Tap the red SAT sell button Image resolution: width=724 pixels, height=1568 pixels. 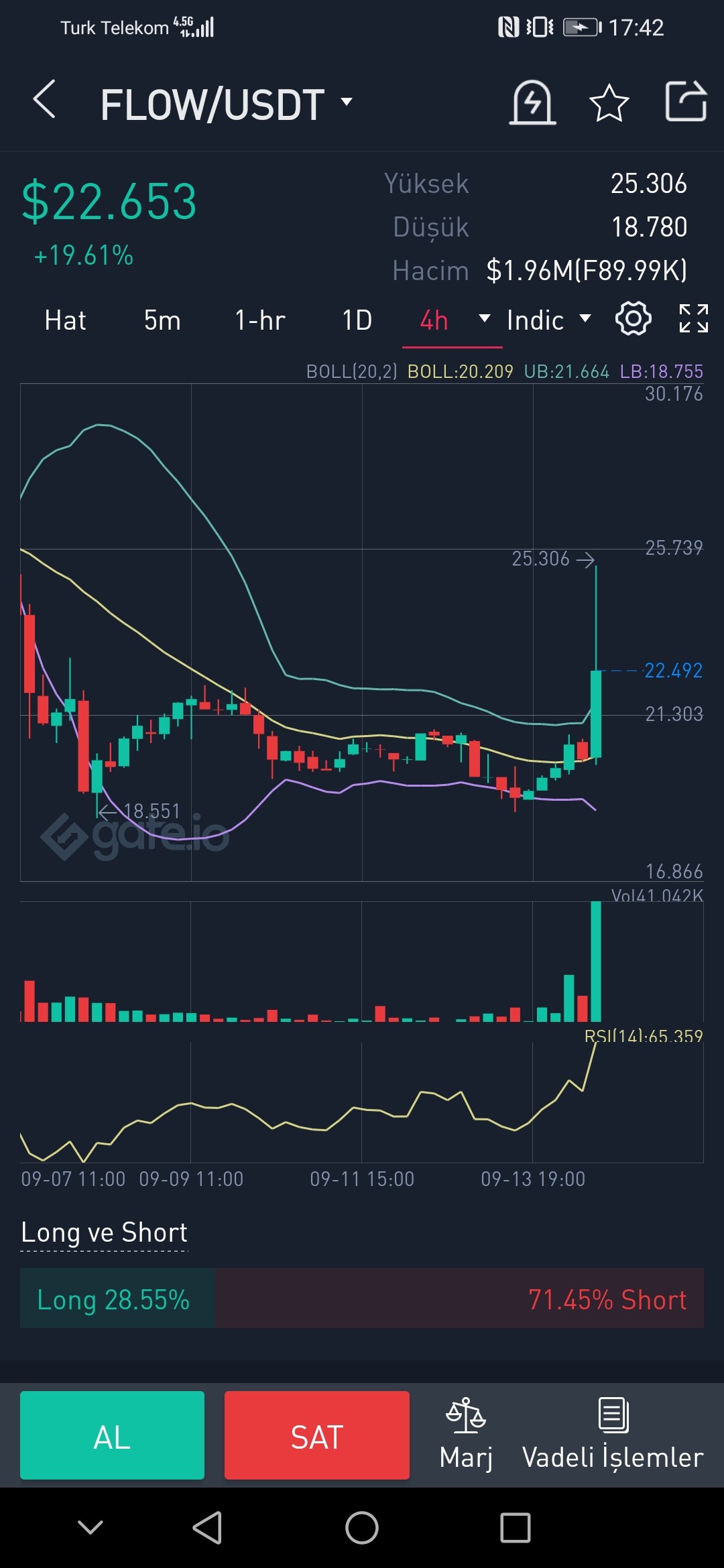(317, 1435)
